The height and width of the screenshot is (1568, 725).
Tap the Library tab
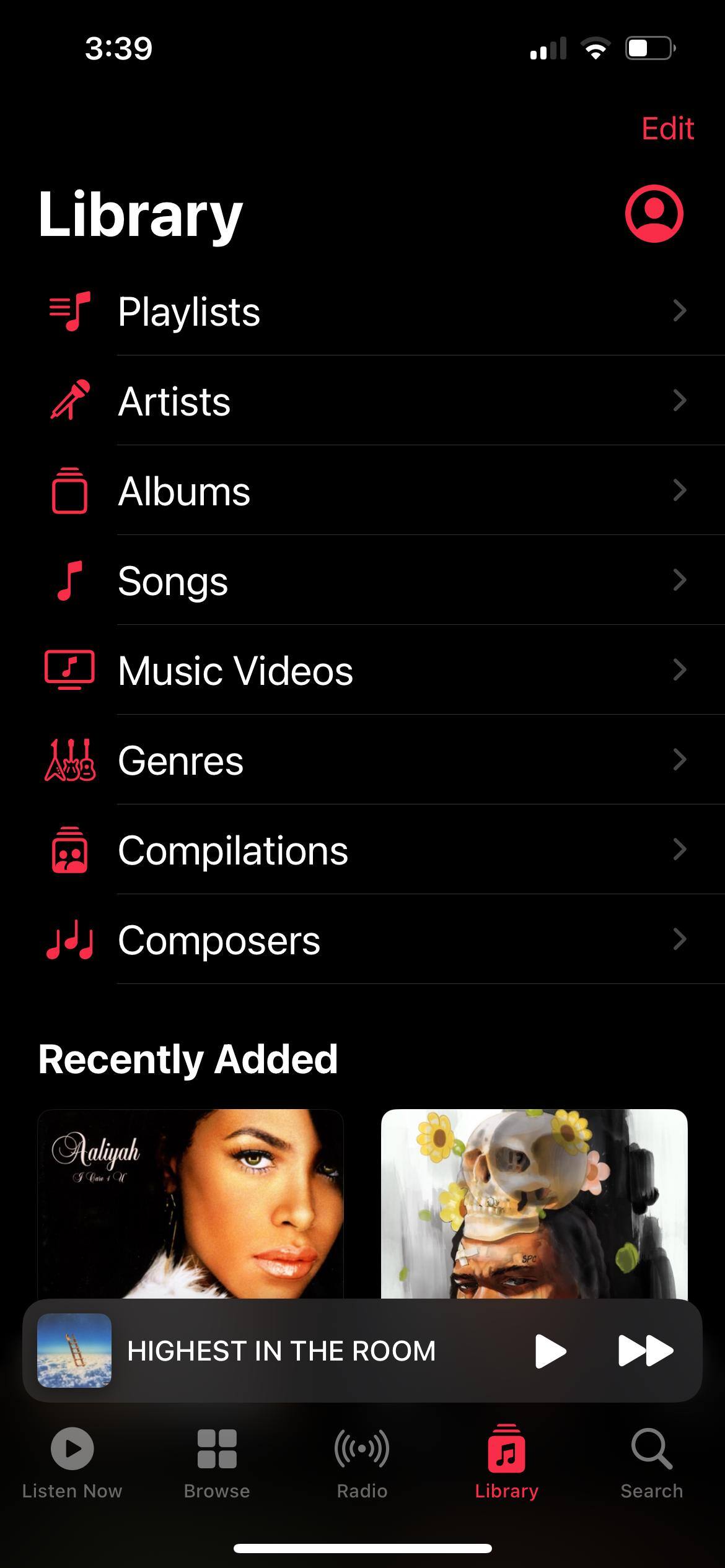coord(506,1463)
